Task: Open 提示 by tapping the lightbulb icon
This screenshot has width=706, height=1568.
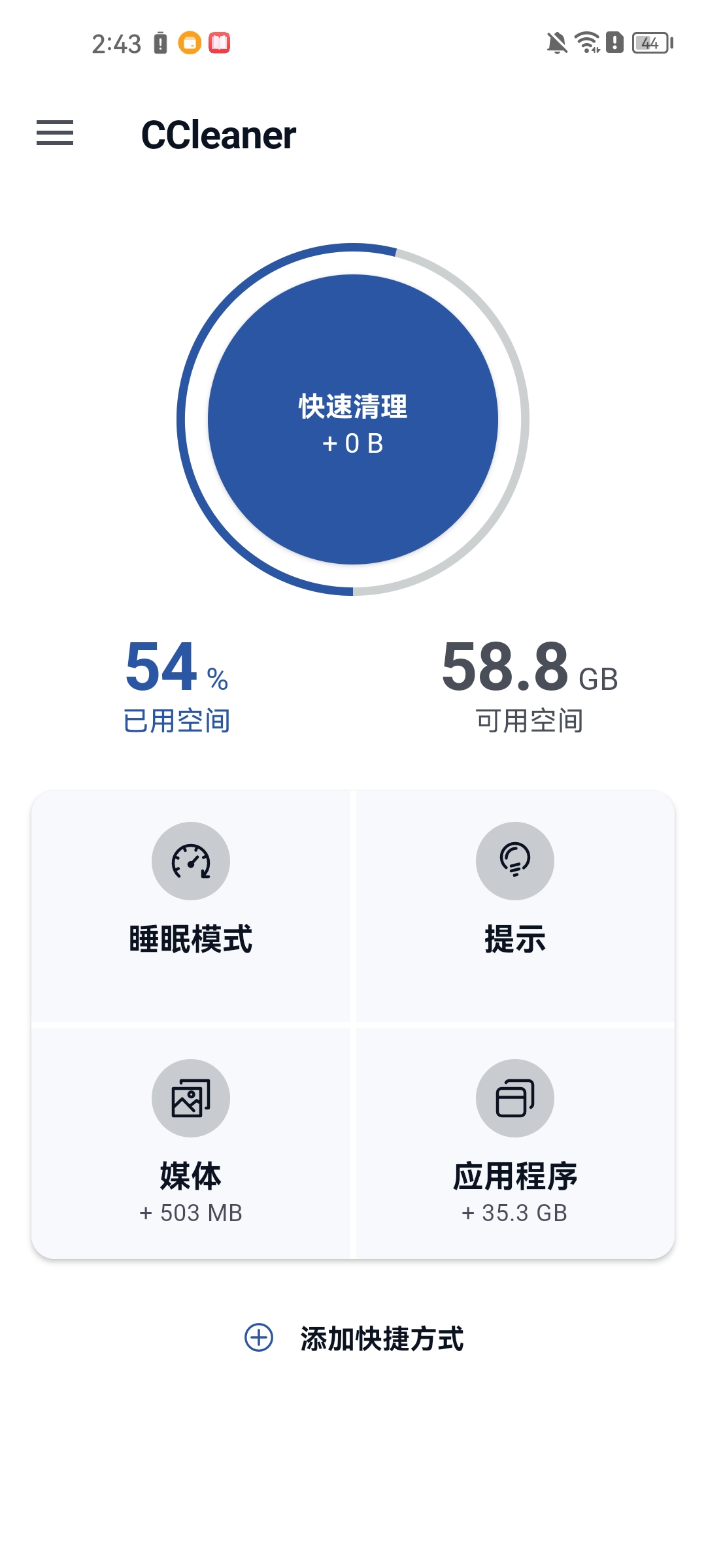Action: point(515,861)
